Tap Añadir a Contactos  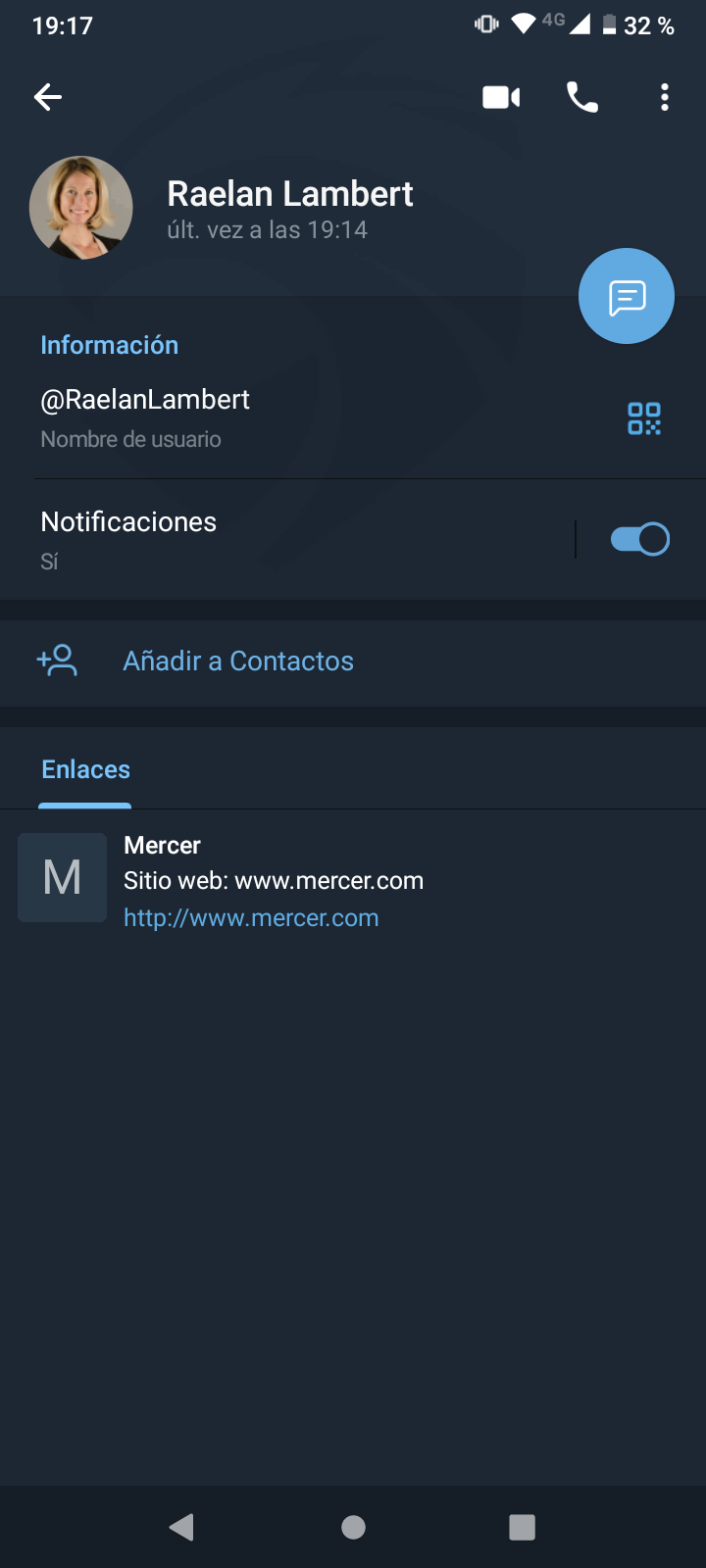[x=353, y=661]
